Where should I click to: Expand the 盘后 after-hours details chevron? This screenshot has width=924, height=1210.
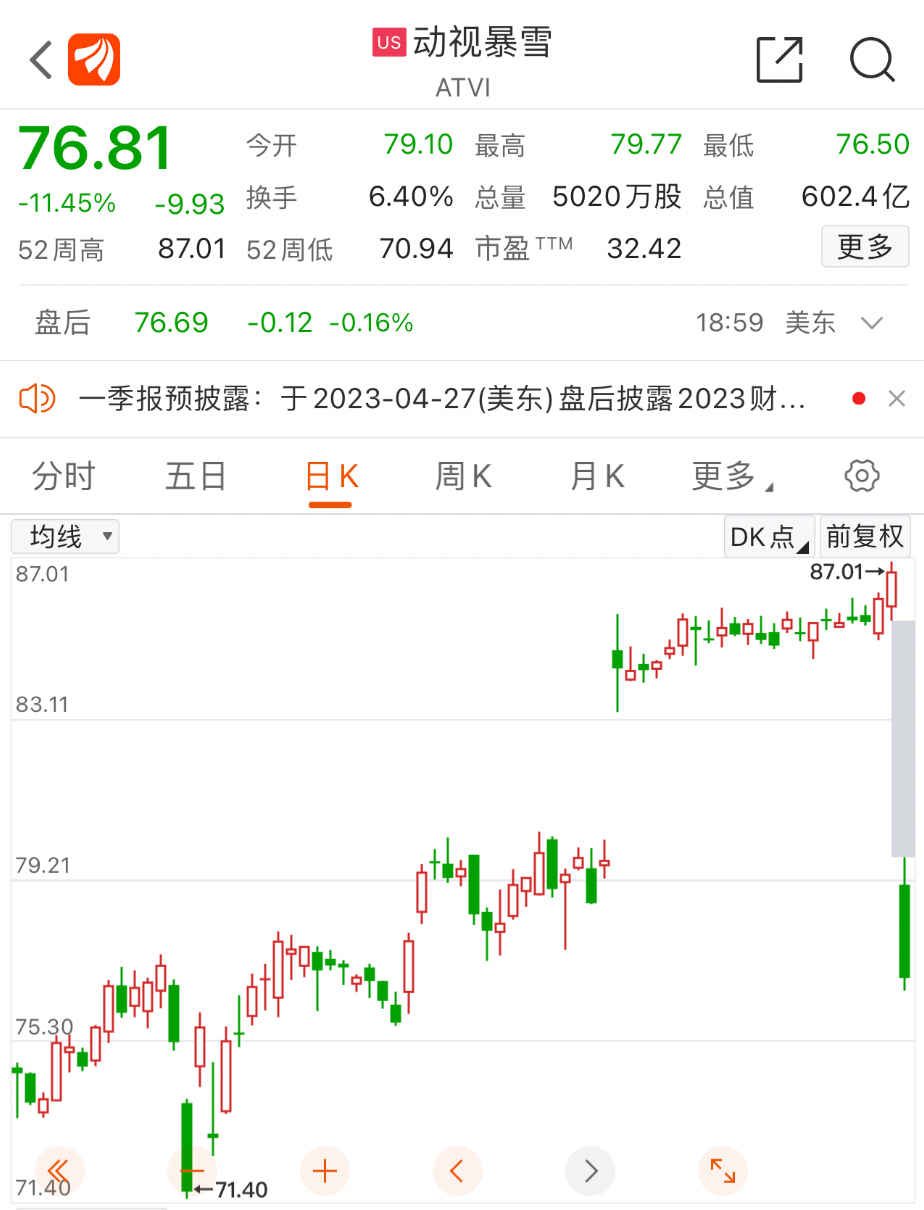[874, 323]
